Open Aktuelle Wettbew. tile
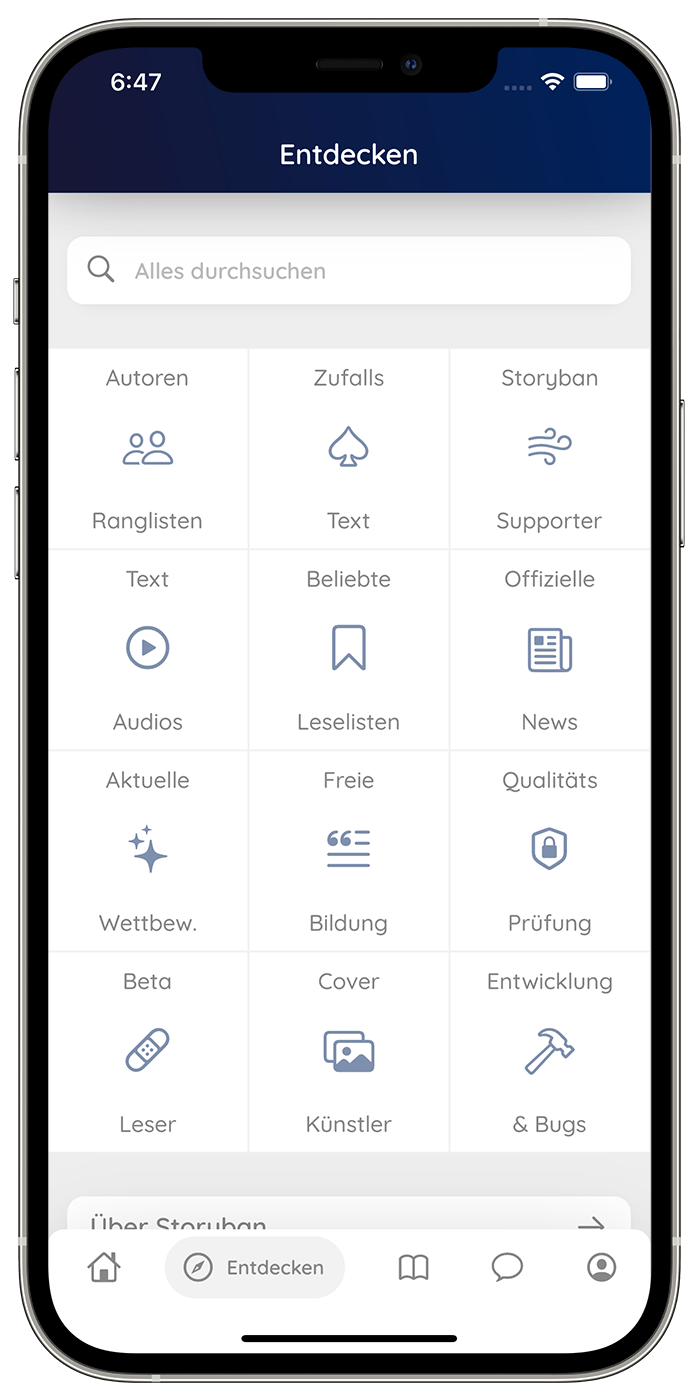The height and width of the screenshot is (1400, 698). coord(148,851)
